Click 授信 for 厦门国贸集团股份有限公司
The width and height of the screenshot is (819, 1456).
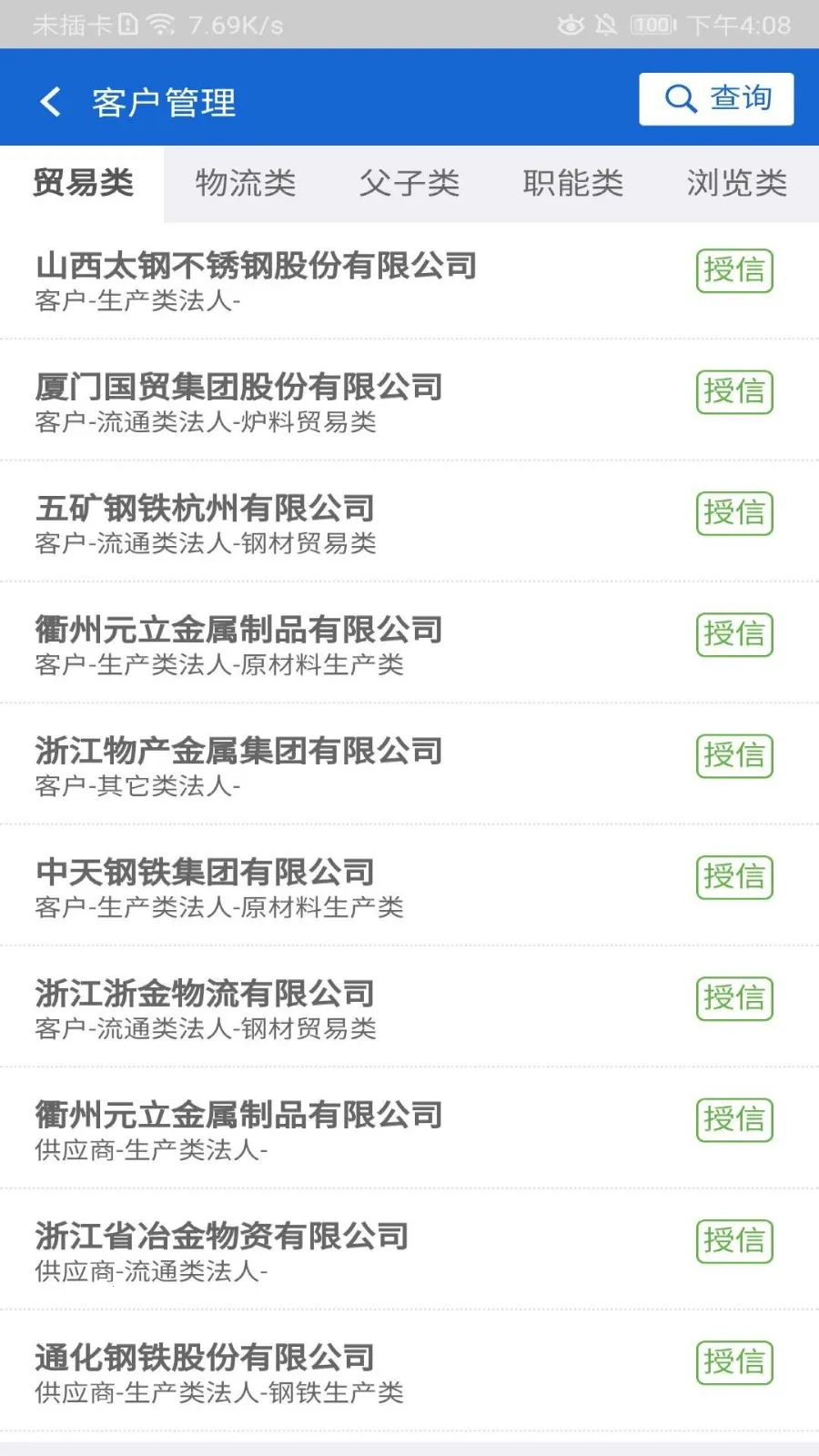[734, 392]
